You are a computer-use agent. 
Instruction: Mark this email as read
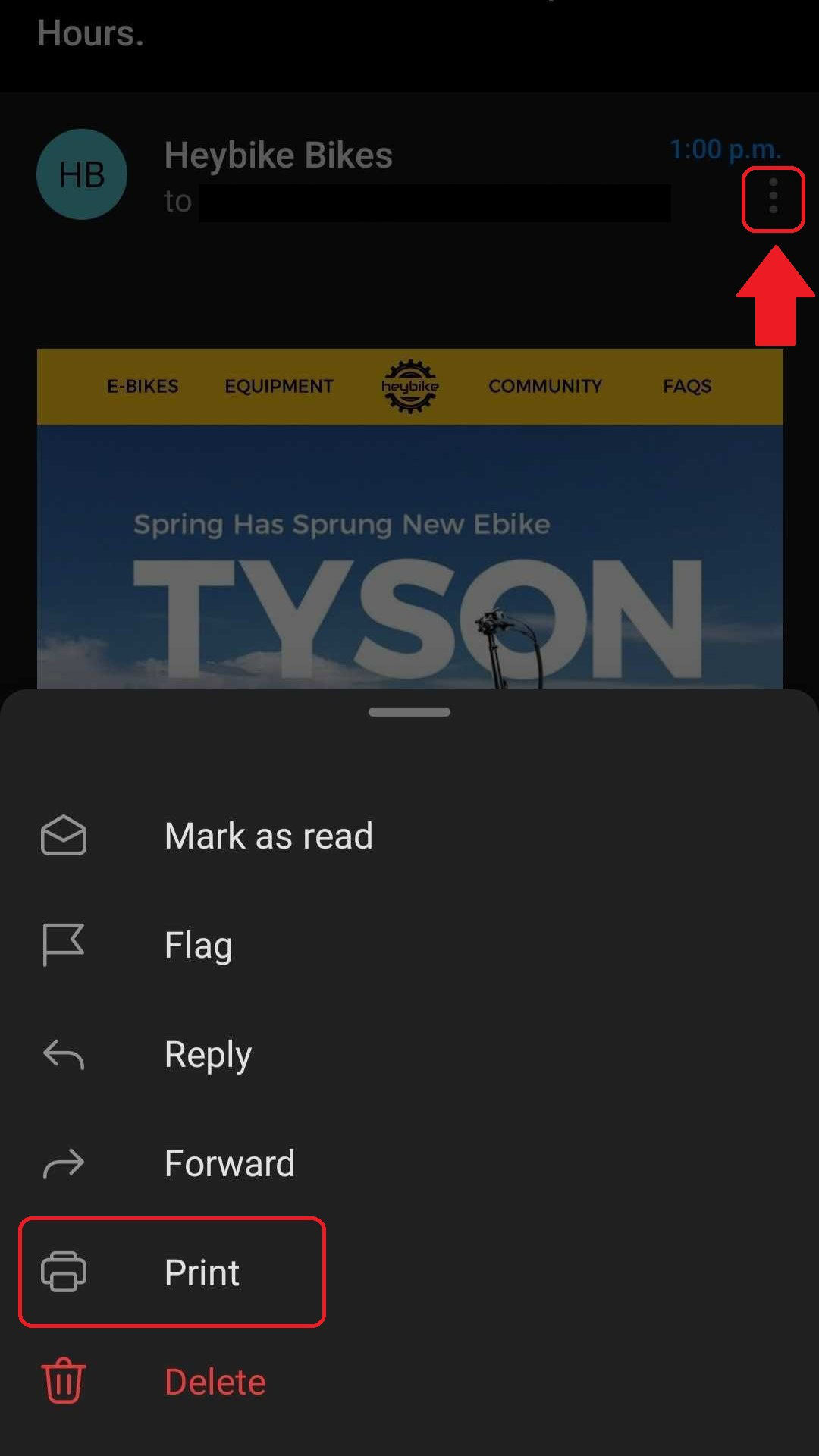click(x=268, y=836)
